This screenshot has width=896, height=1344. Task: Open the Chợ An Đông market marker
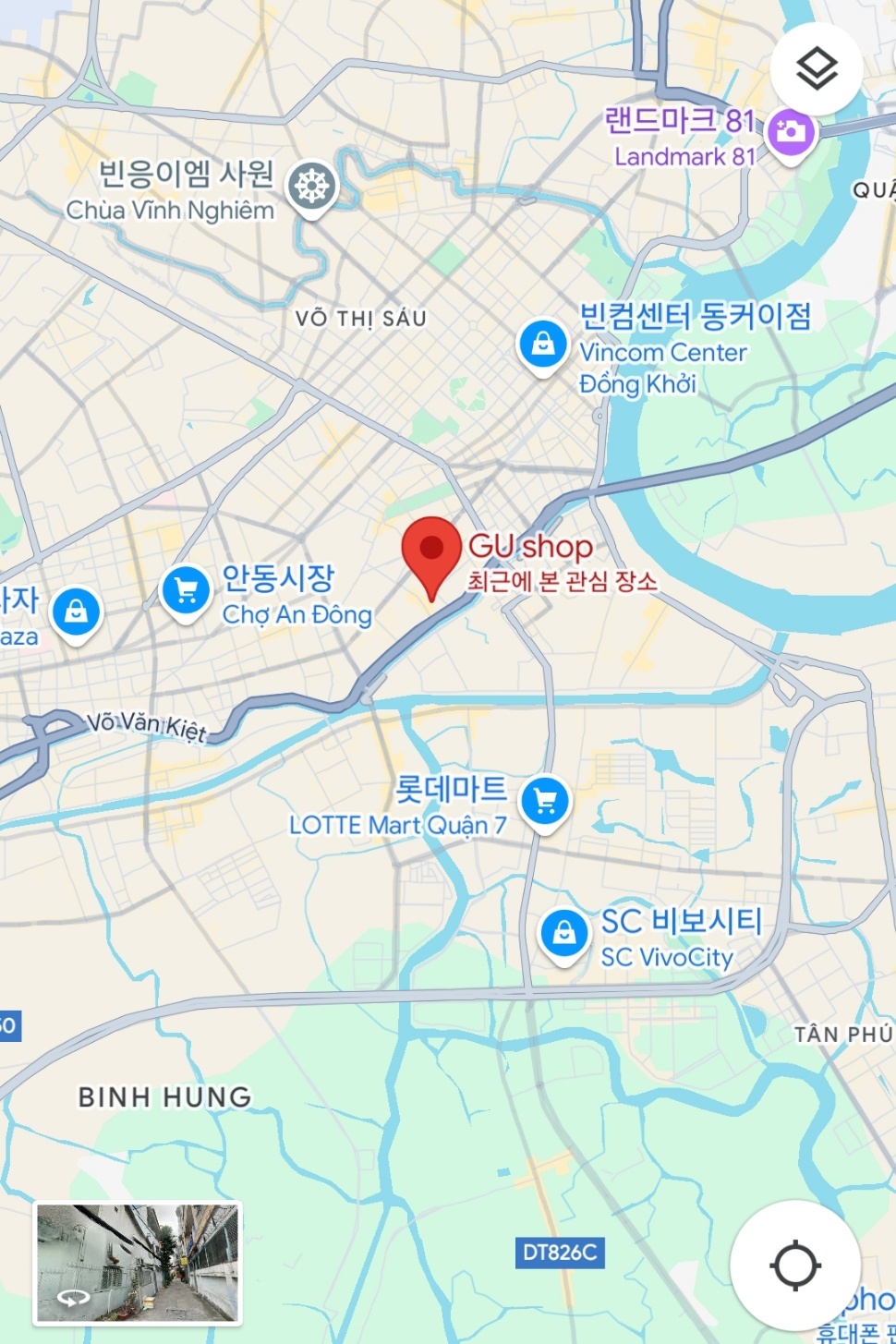[186, 590]
